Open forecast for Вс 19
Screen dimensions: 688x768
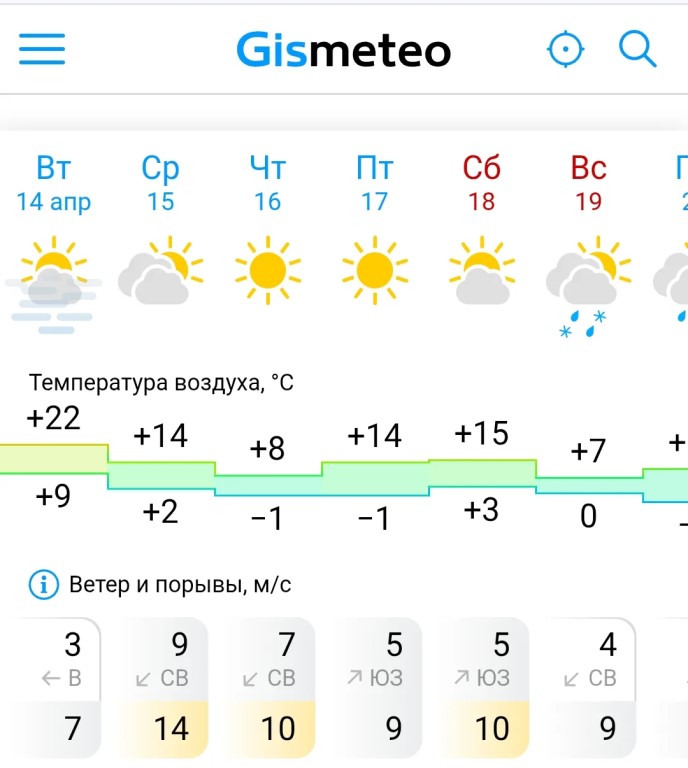click(x=589, y=184)
